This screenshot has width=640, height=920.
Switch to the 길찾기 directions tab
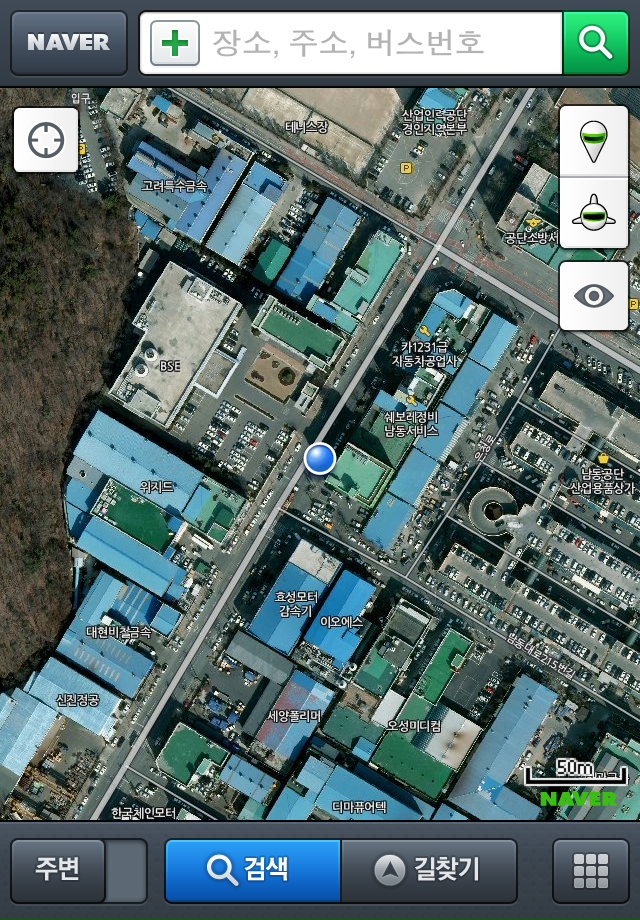(429, 871)
